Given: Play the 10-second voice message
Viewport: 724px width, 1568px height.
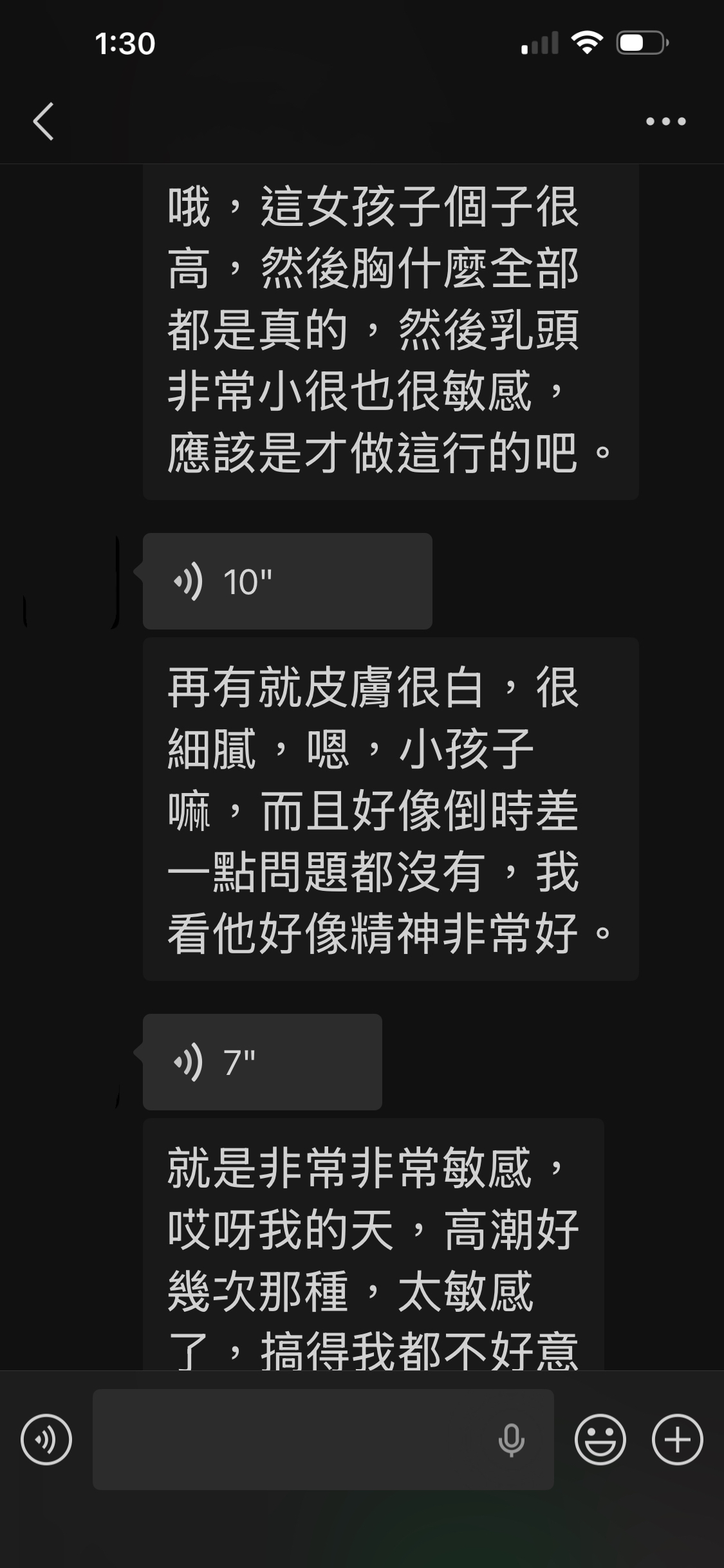Looking at the screenshot, I should point(286,581).
